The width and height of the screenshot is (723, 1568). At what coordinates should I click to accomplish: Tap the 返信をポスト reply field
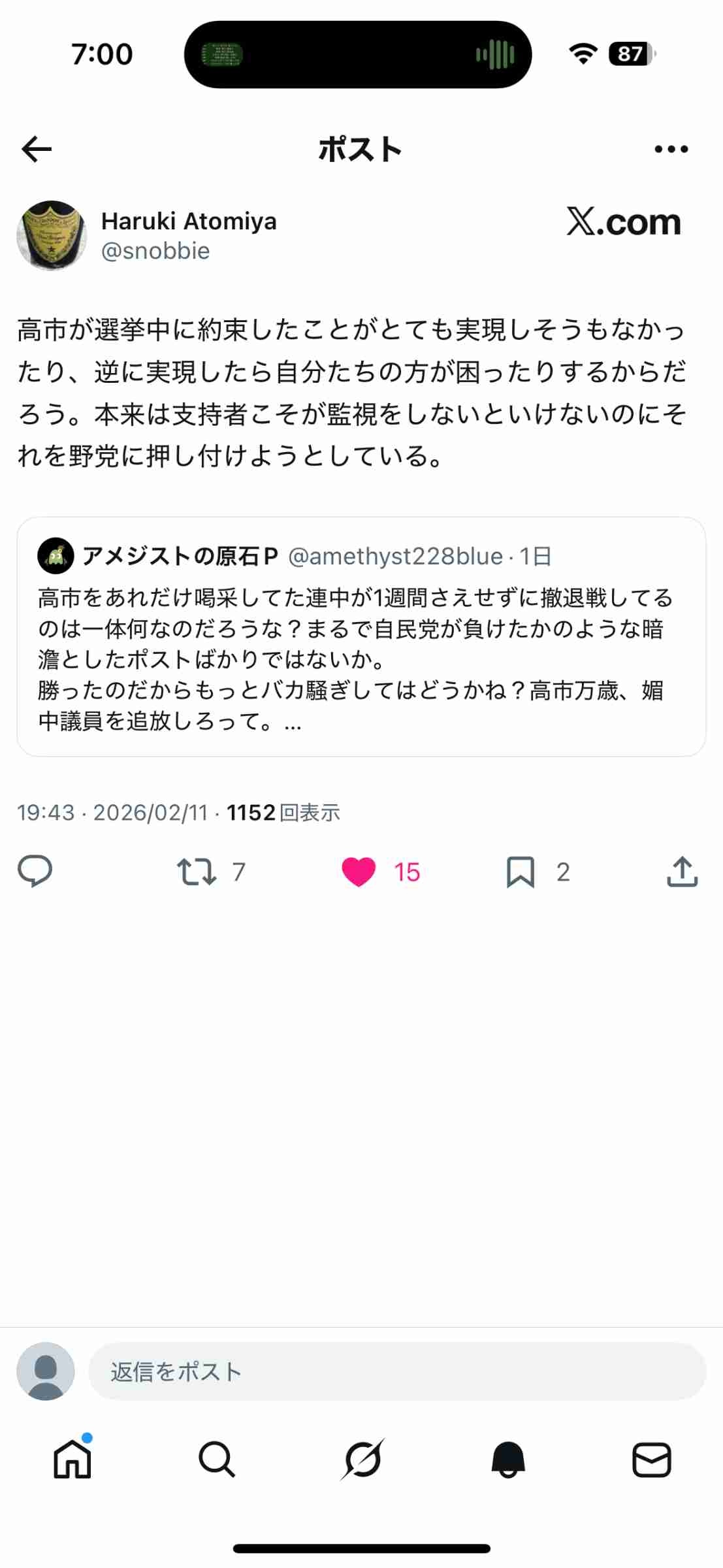396,1371
